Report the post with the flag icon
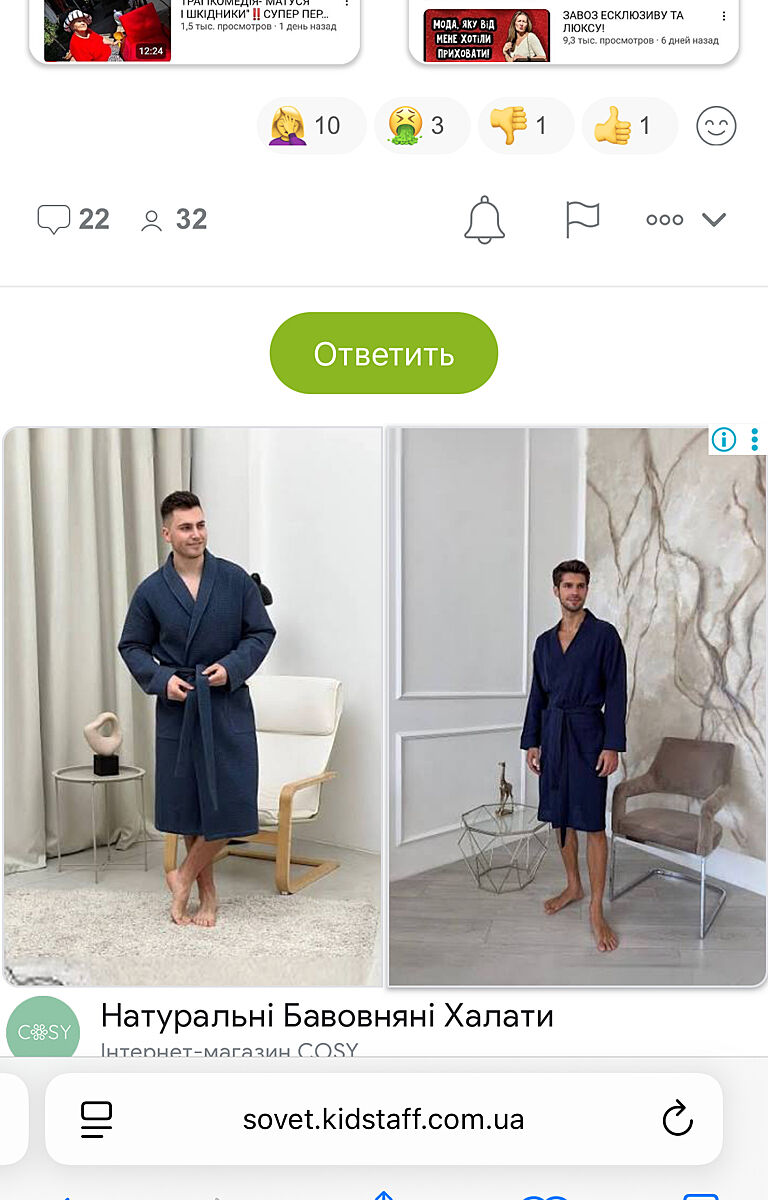Image resolution: width=768 pixels, height=1200 pixels. (582, 219)
